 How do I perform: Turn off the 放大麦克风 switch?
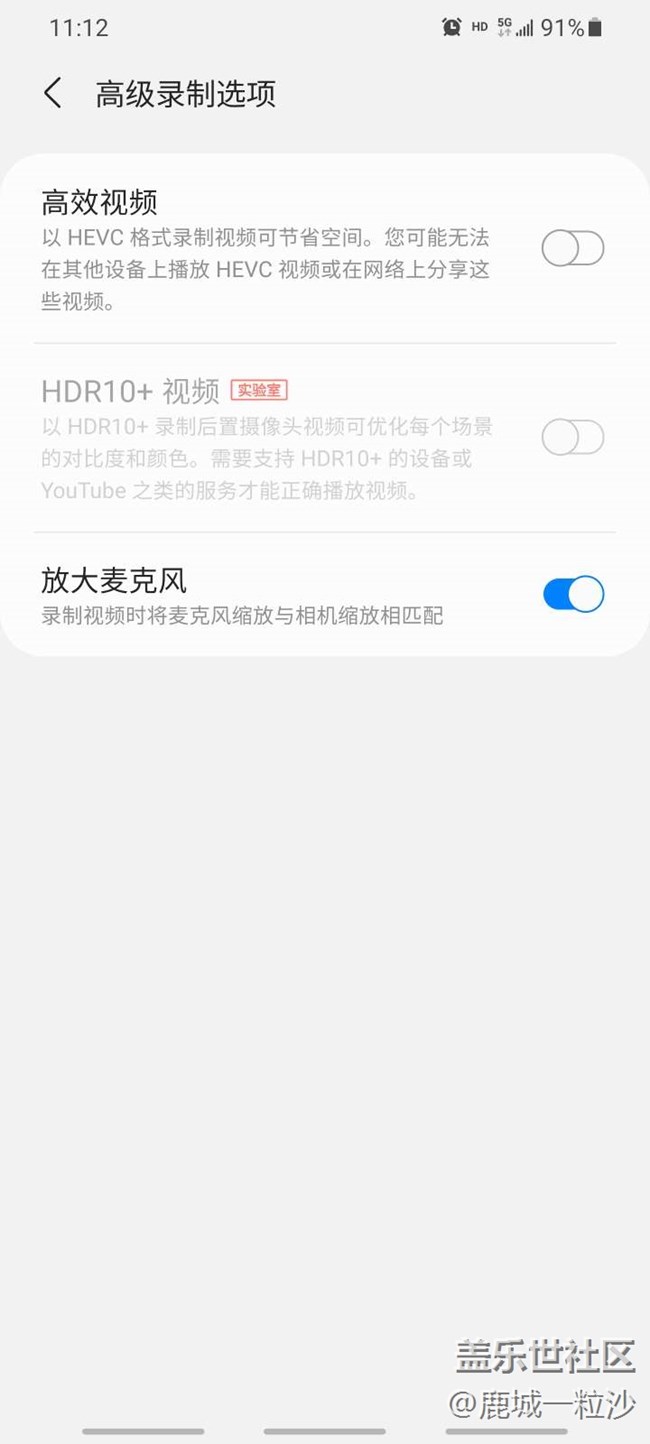pos(572,595)
